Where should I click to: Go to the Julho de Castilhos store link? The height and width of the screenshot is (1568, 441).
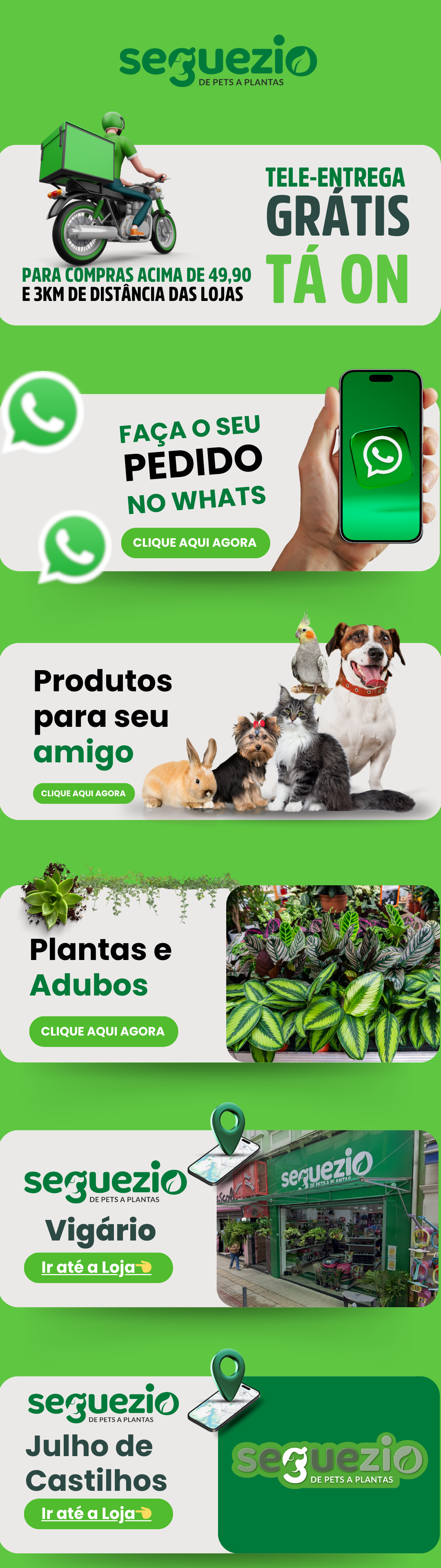click(98, 1513)
